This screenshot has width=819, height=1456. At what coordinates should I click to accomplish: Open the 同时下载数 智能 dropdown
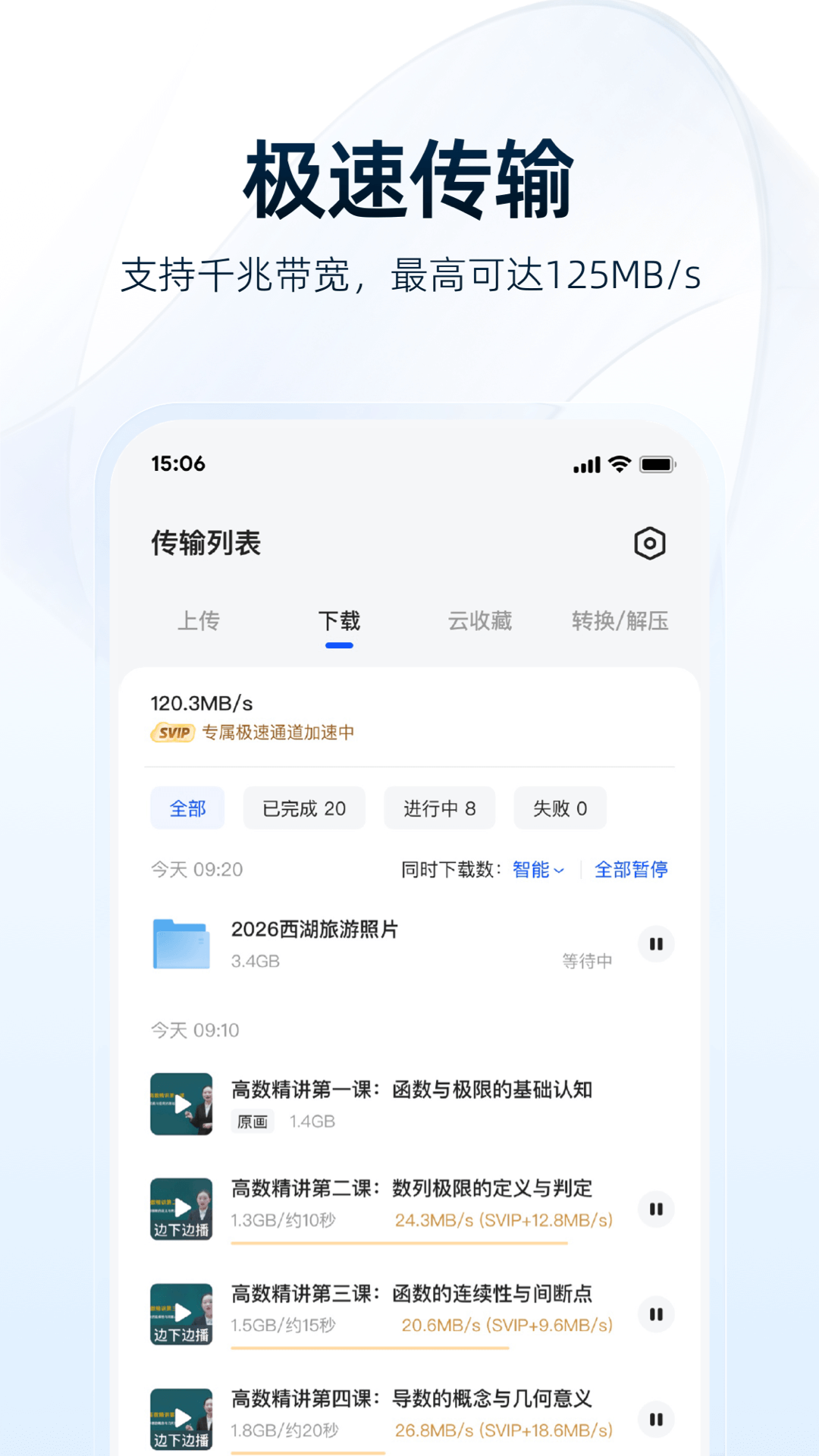coord(536,870)
